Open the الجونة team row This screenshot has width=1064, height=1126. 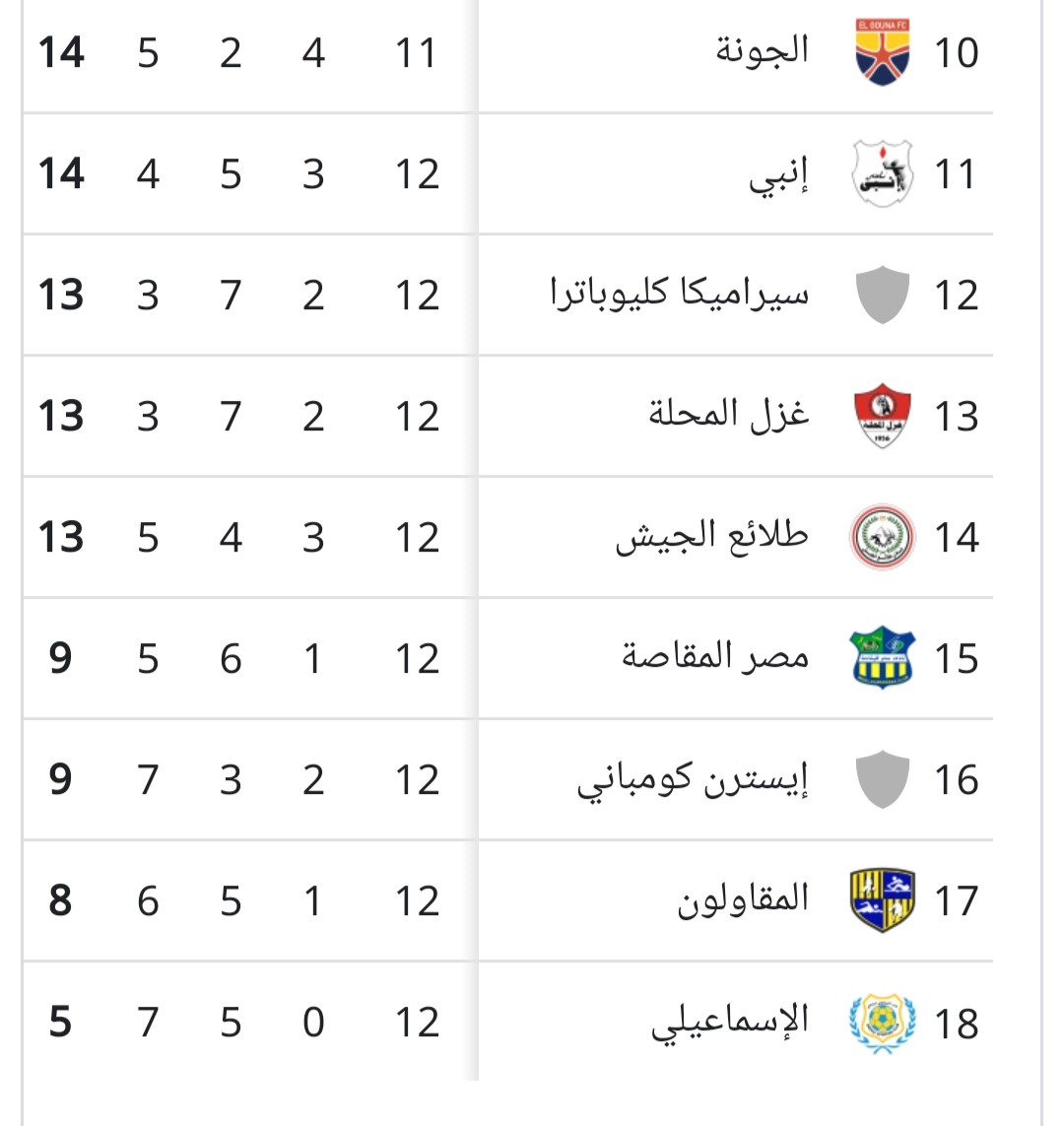pyautogui.click(x=762, y=51)
